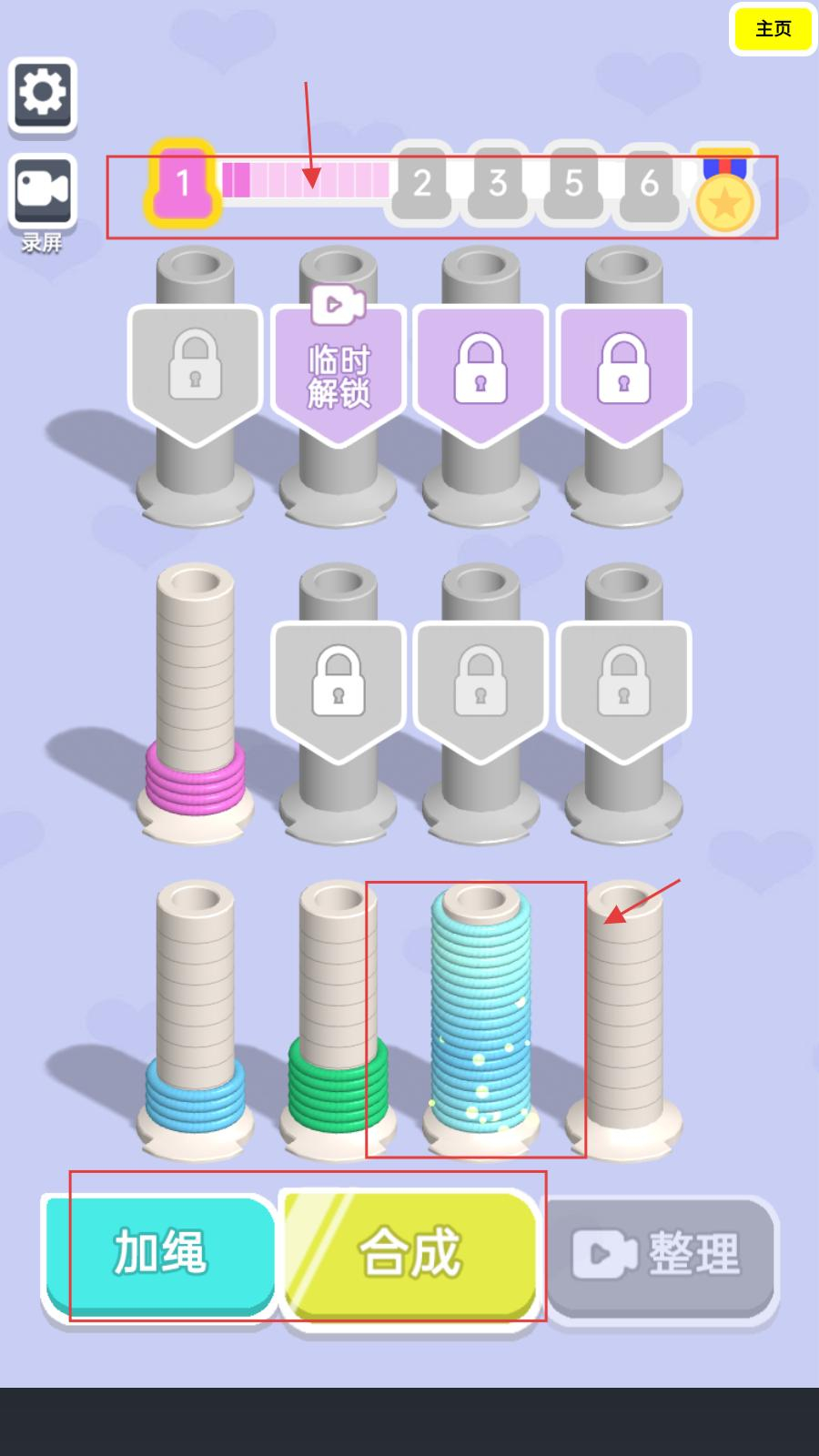Select the full cyan ring pole

click(480, 1019)
